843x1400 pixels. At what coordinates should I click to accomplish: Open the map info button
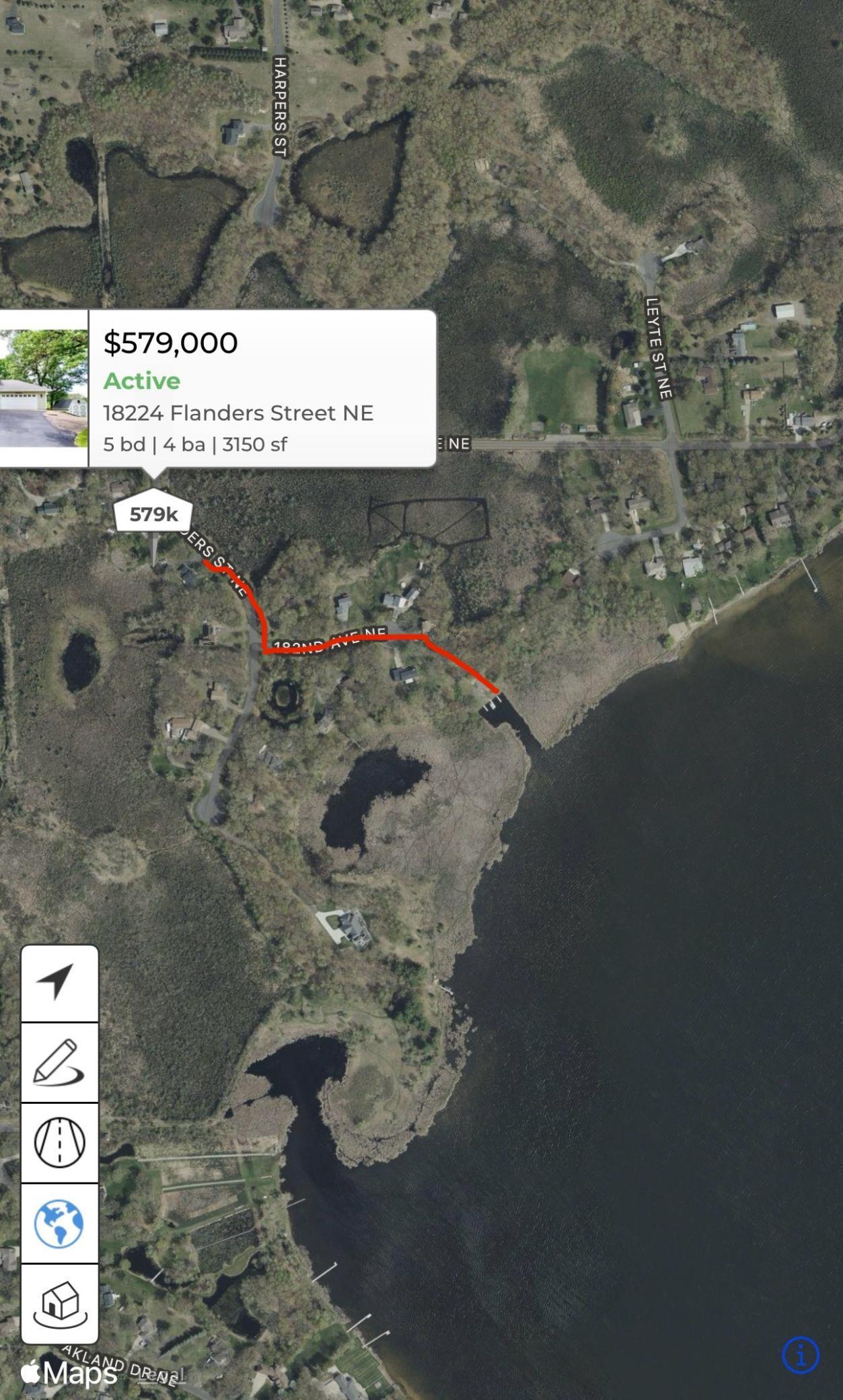pos(800,1355)
